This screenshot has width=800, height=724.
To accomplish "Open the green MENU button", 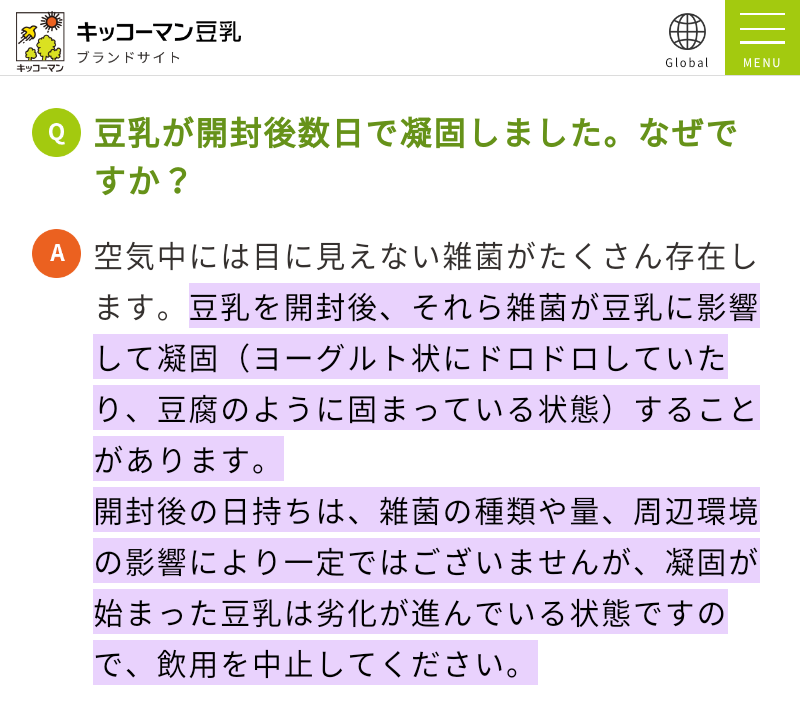I will click(x=762, y=37).
